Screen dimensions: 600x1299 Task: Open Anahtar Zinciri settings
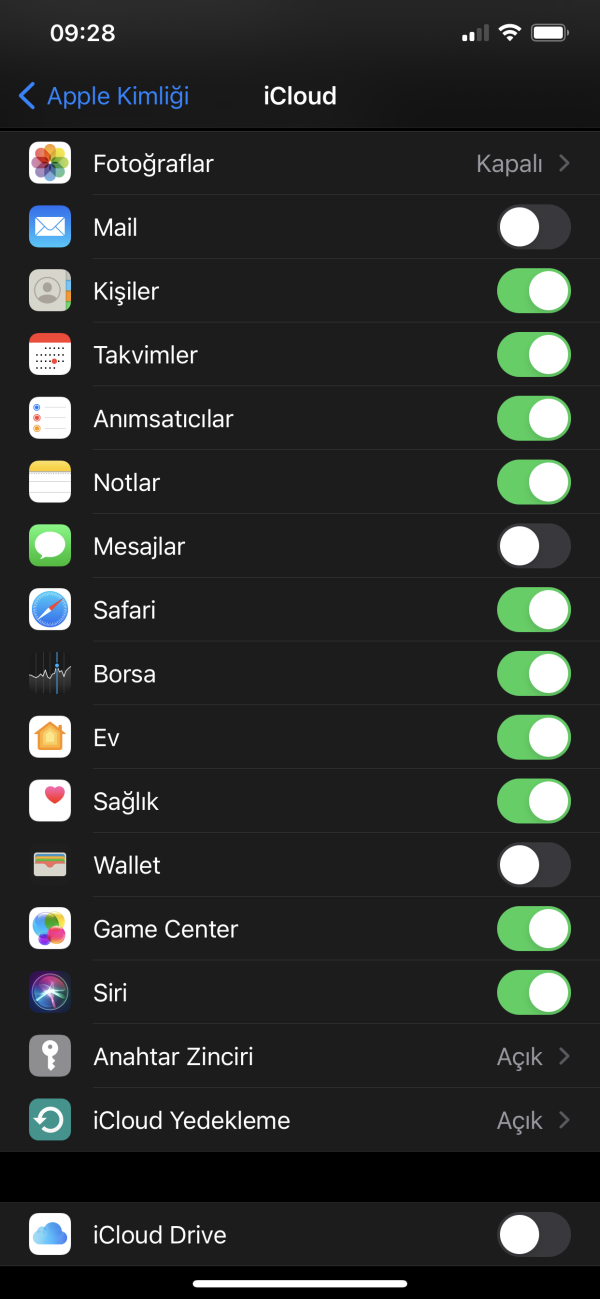[x=300, y=1057]
